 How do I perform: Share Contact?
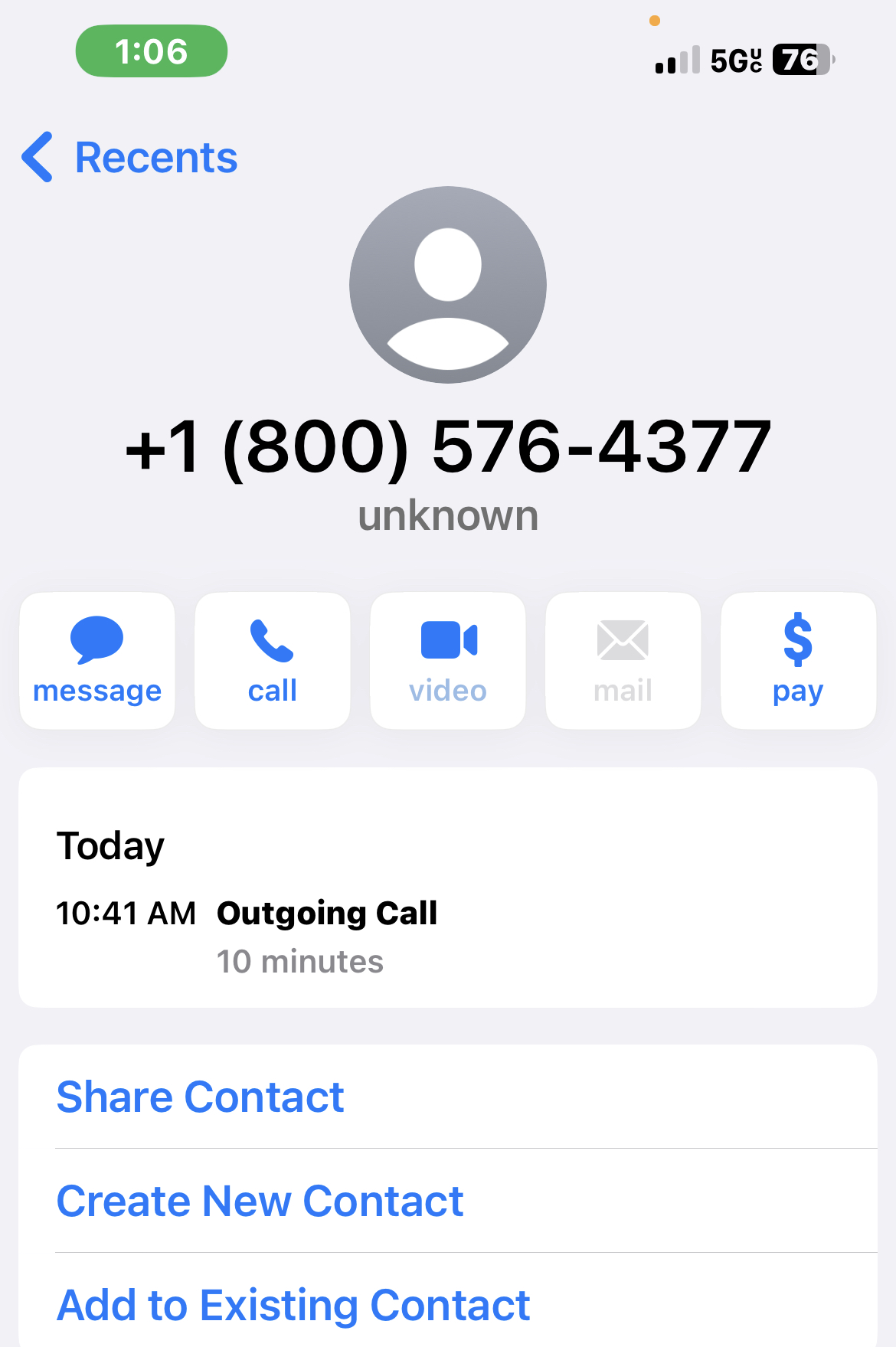click(201, 1097)
